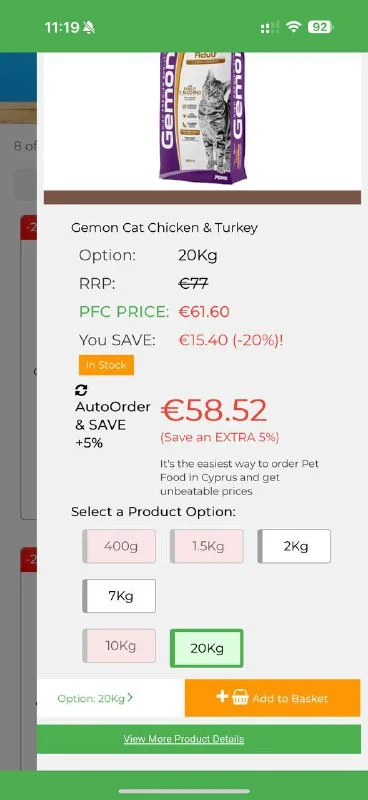Open View More Product Details link
This screenshot has height=800, width=368.
pos(184,739)
